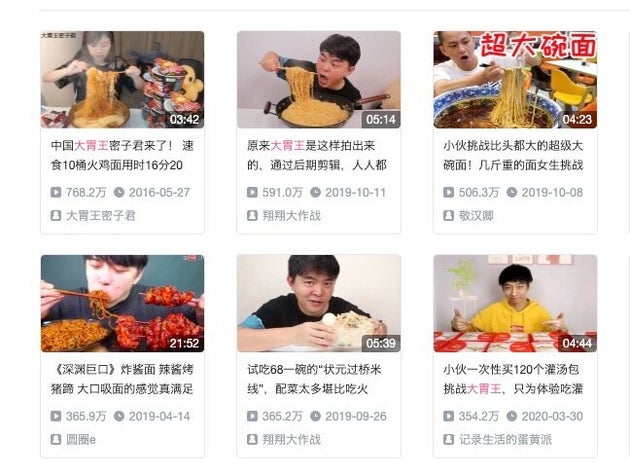This screenshot has height=473, width=630.
Task: Visit uploader 大胃王密子君's page
Action: [100, 215]
